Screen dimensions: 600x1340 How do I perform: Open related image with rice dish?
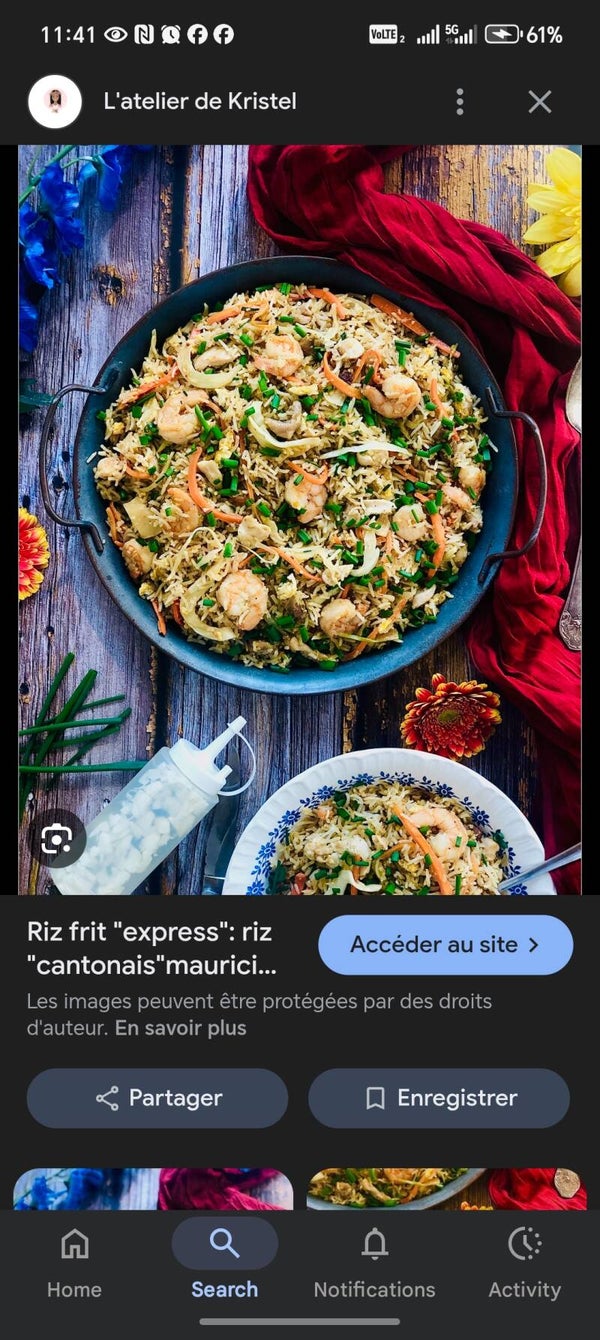tap(446, 1188)
